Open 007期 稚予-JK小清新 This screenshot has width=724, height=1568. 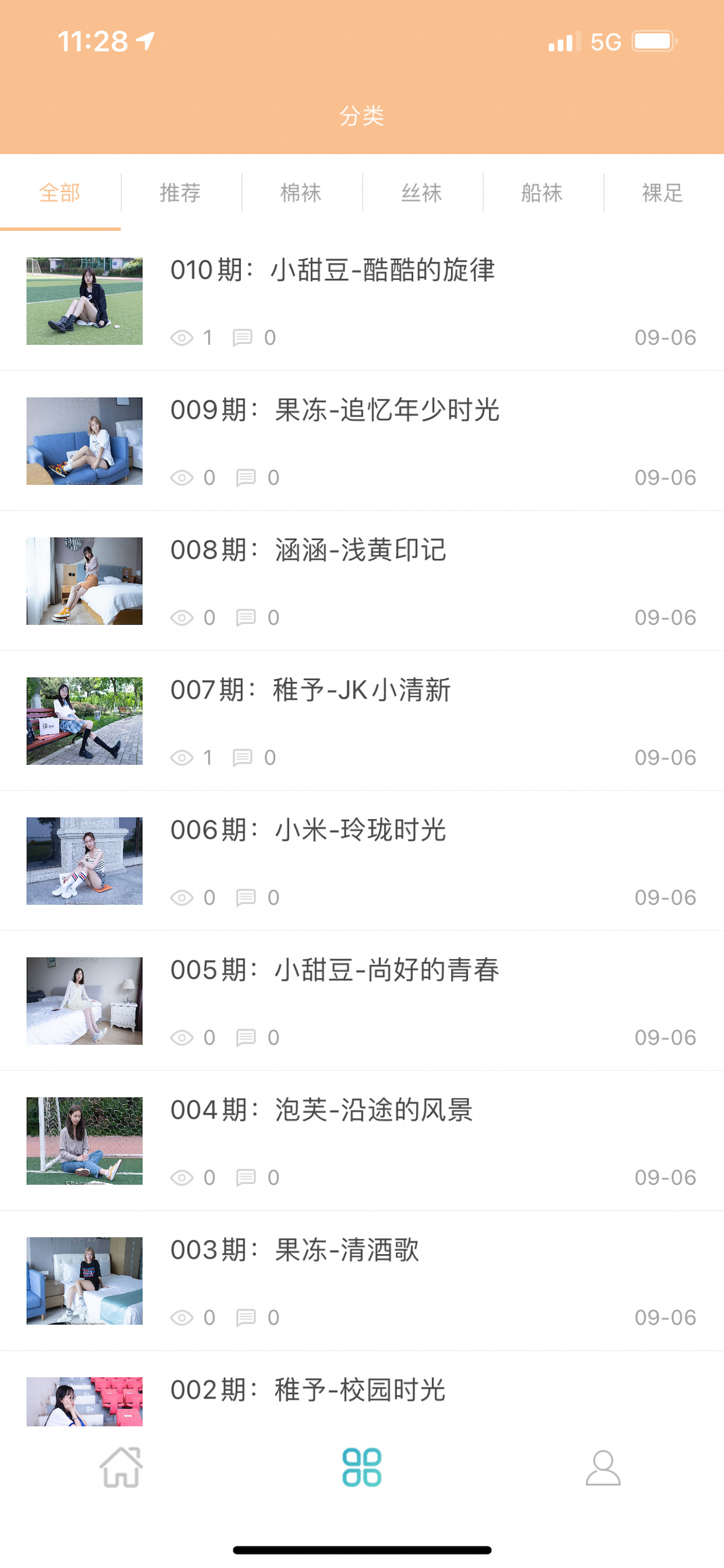pyautogui.click(x=362, y=722)
